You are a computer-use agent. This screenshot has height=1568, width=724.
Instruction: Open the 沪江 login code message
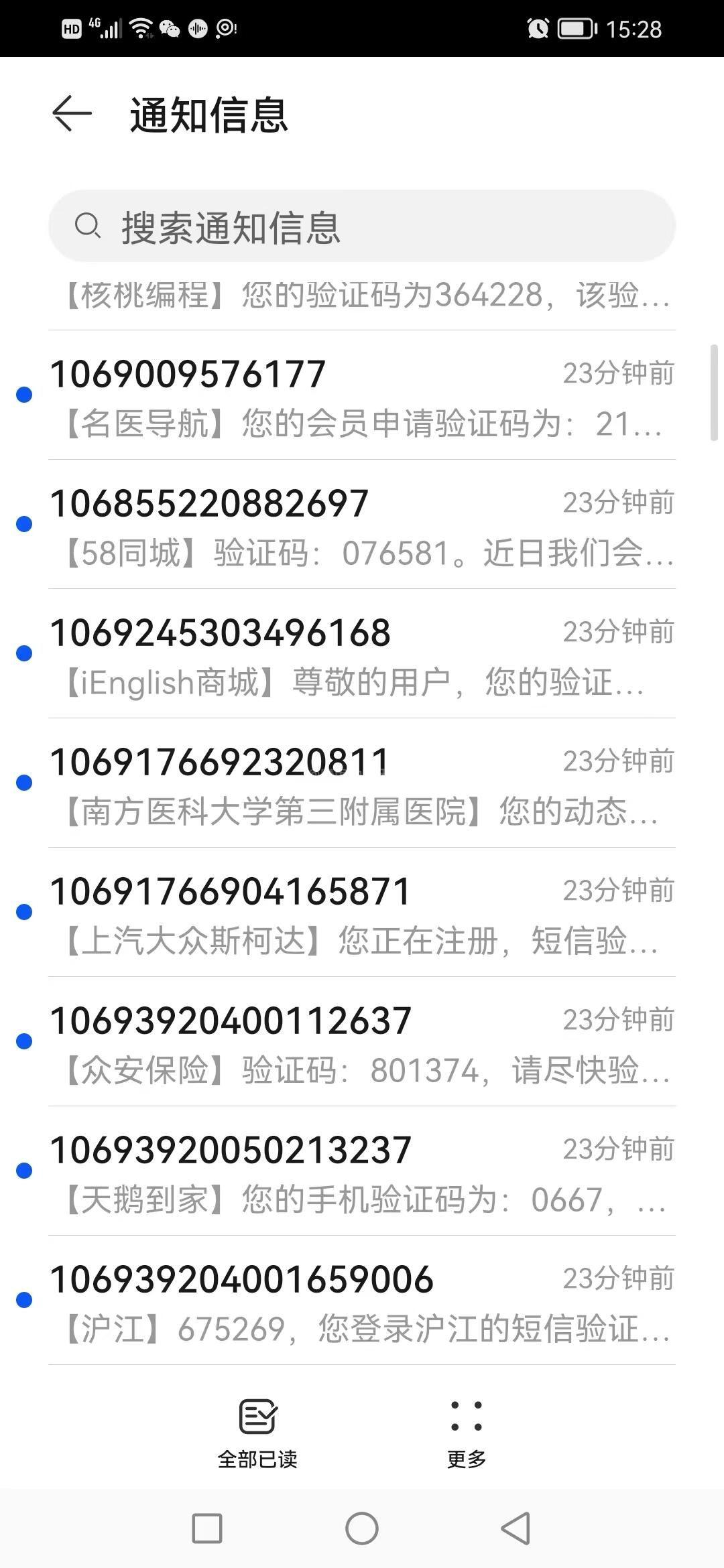tap(362, 1301)
